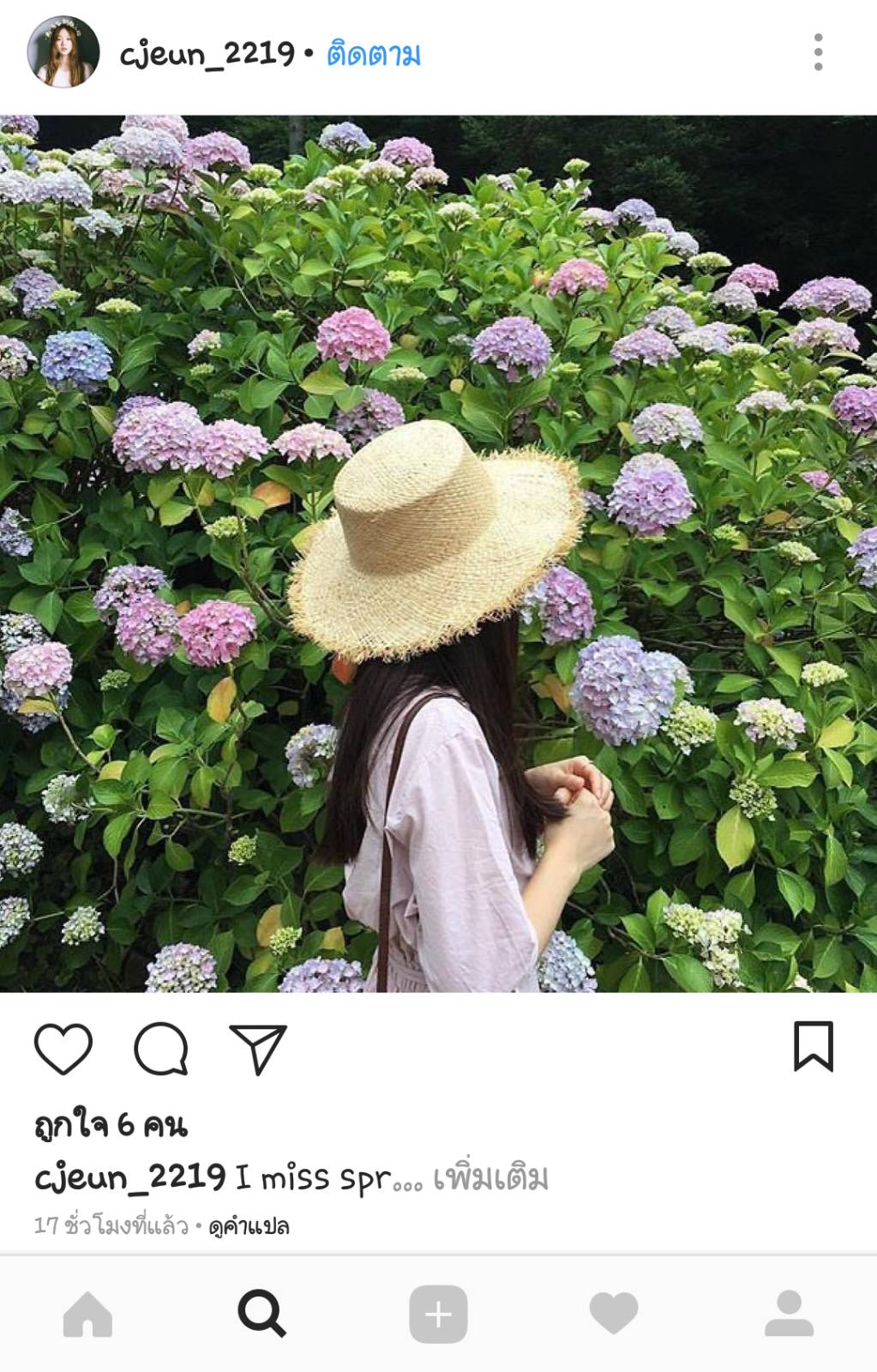
Task: Open the post overflow menu
Action: tap(818, 52)
